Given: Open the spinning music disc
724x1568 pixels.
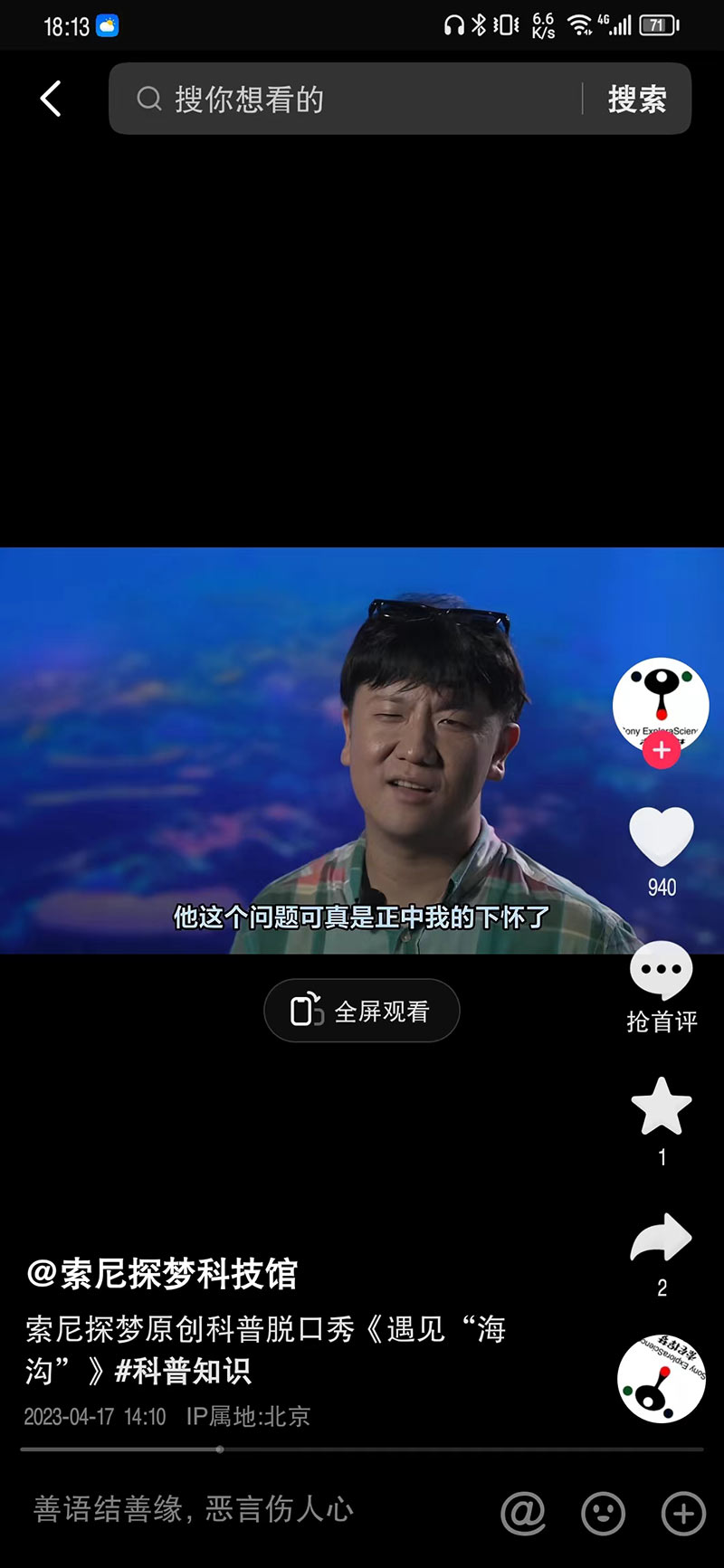Looking at the screenshot, I should (x=662, y=1377).
